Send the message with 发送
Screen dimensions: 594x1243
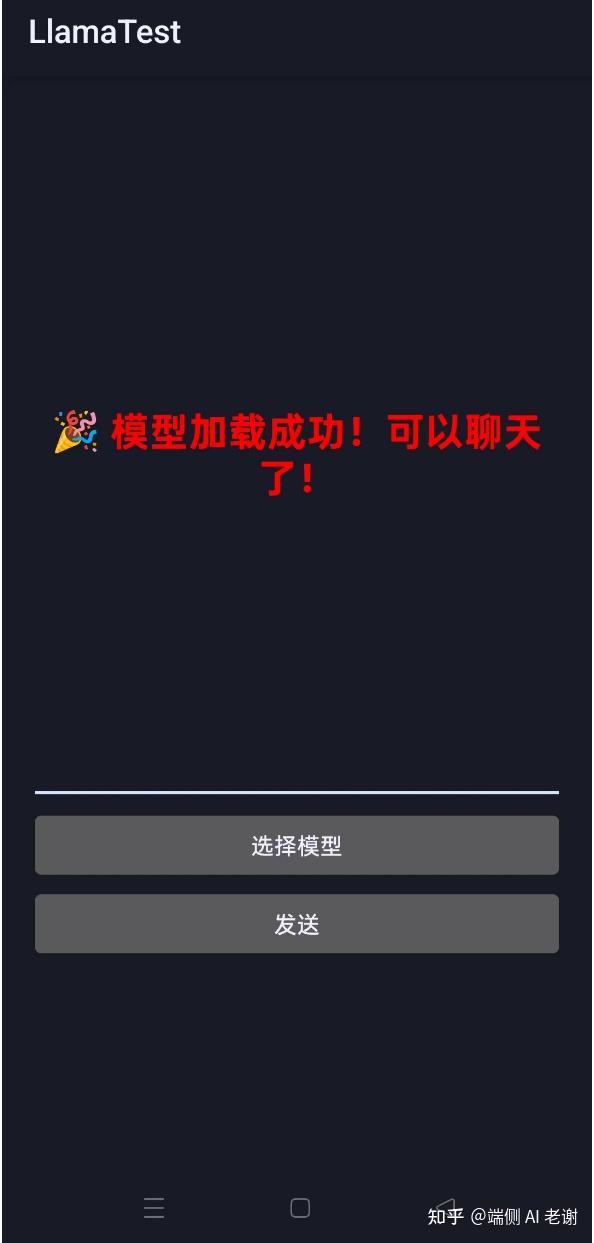[297, 924]
